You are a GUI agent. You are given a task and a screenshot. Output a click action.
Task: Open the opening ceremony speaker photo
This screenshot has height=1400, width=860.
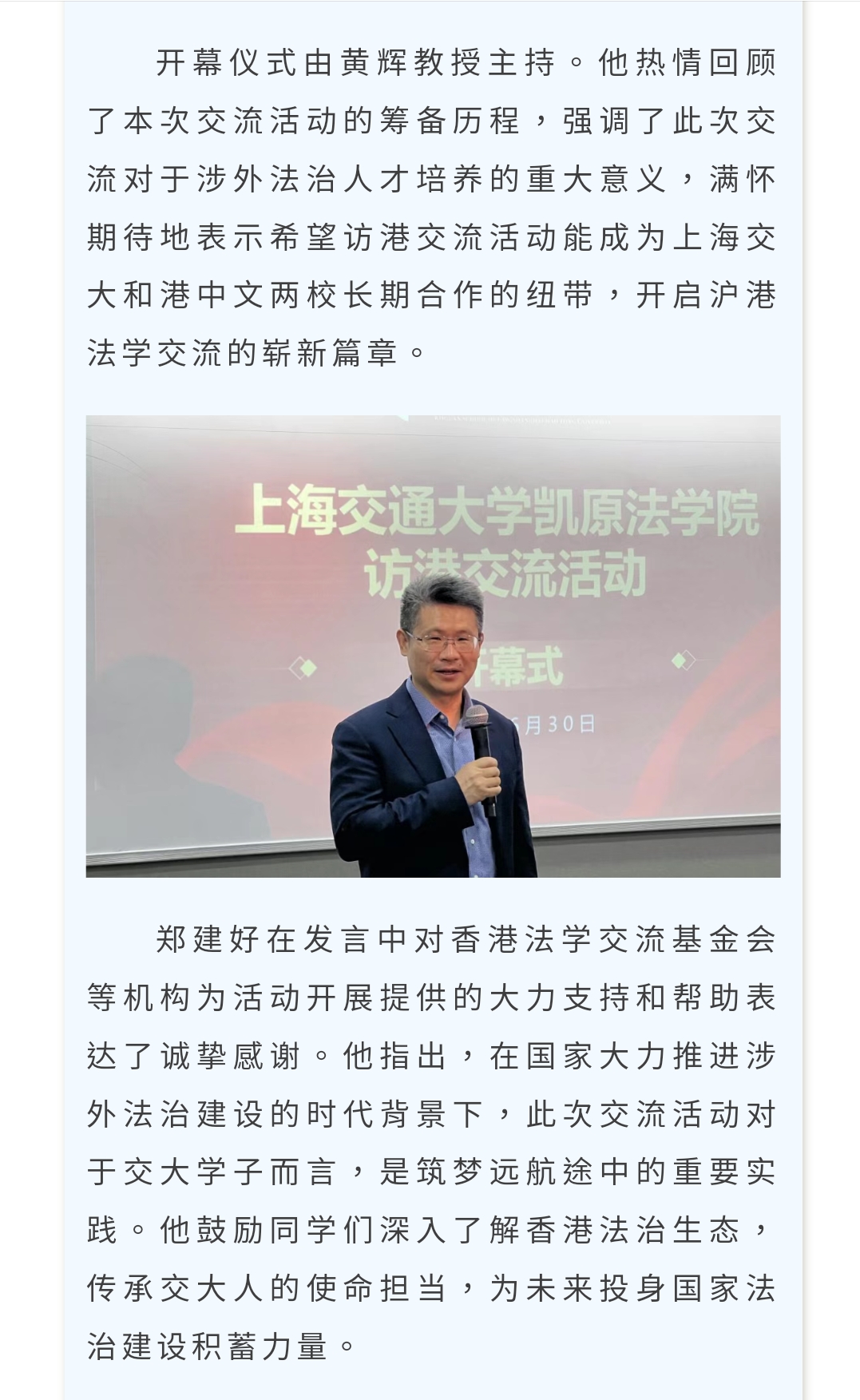coord(433,645)
